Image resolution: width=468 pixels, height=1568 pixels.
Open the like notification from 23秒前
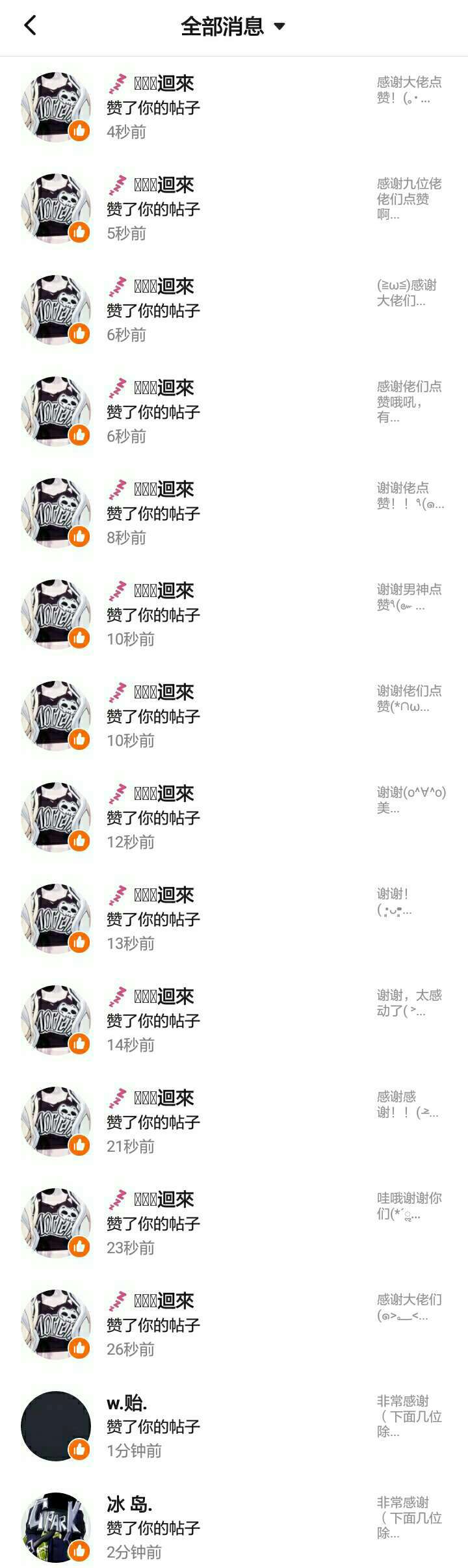pos(234,1223)
